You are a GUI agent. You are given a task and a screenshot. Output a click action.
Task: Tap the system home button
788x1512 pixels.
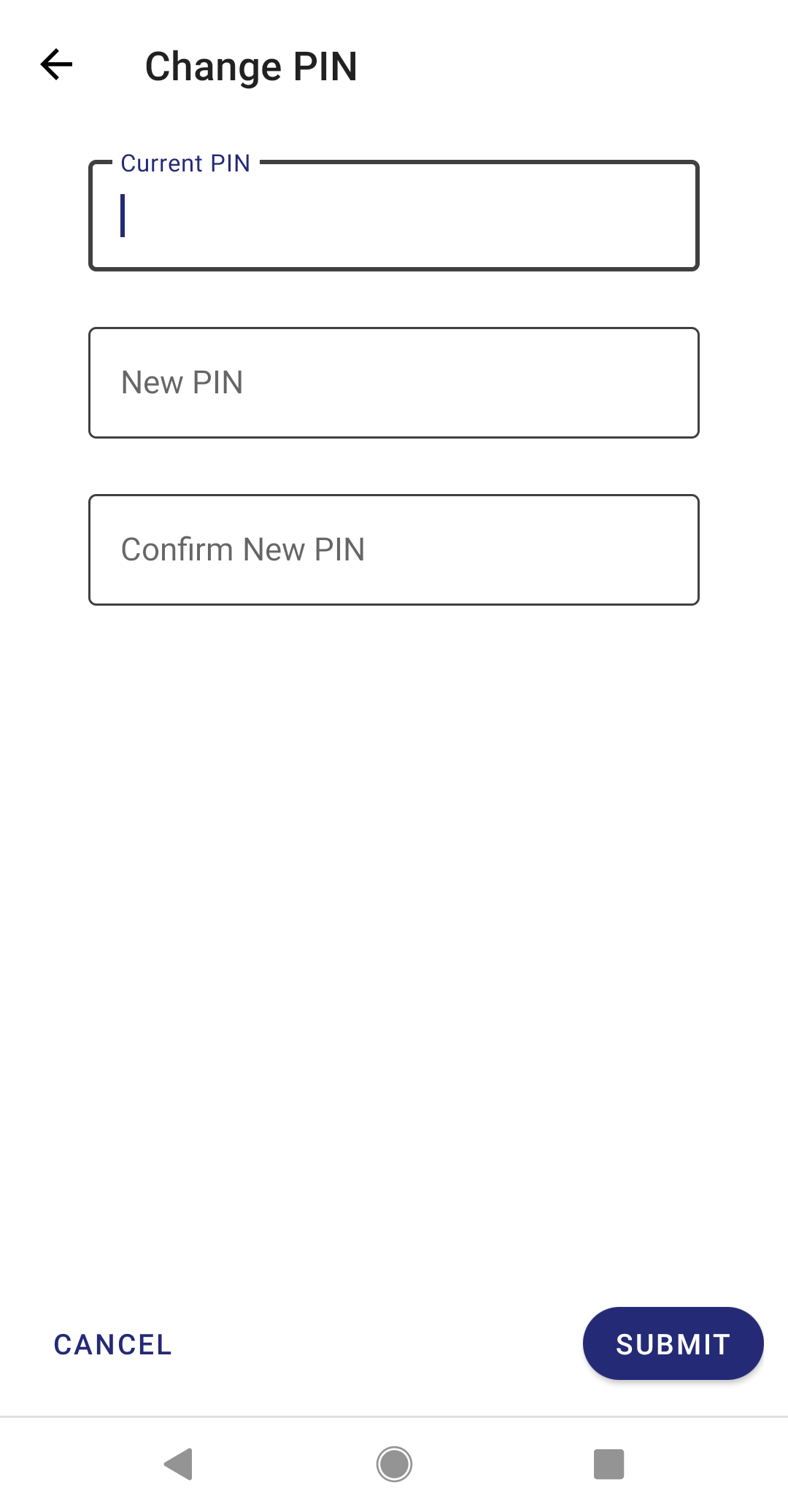(x=394, y=1464)
